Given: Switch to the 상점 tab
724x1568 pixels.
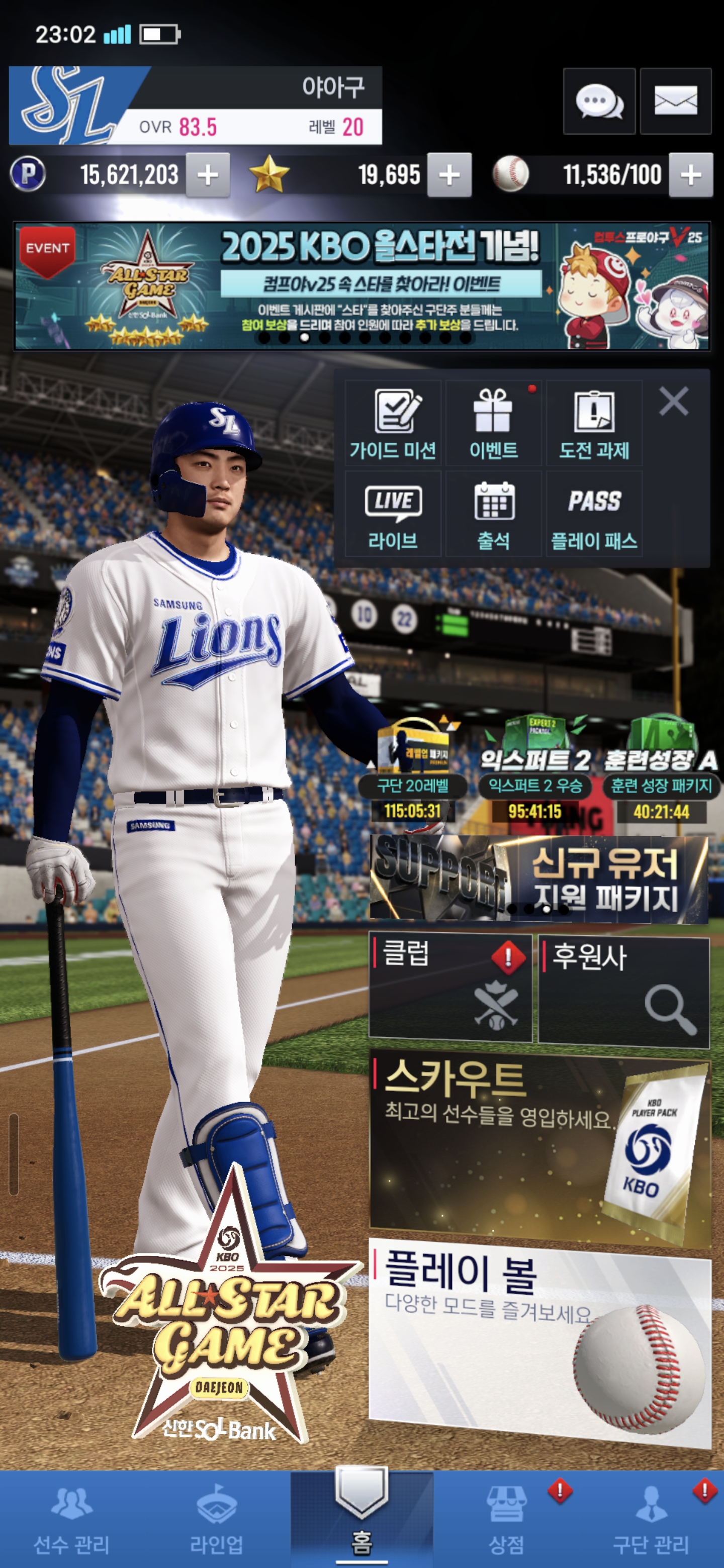Looking at the screenshot, I should tap(507, 1519).
